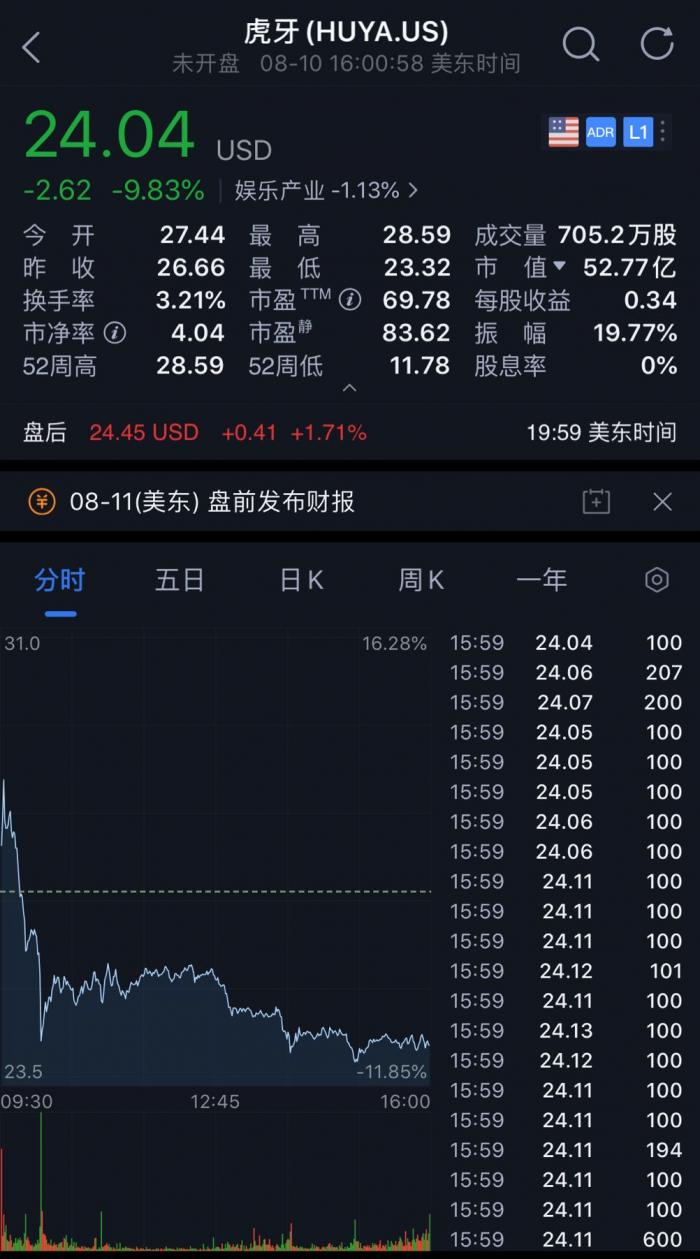Open the 娱乐产业 sector link
Viewport: 700px width, 1259px height.
(326, 190)
